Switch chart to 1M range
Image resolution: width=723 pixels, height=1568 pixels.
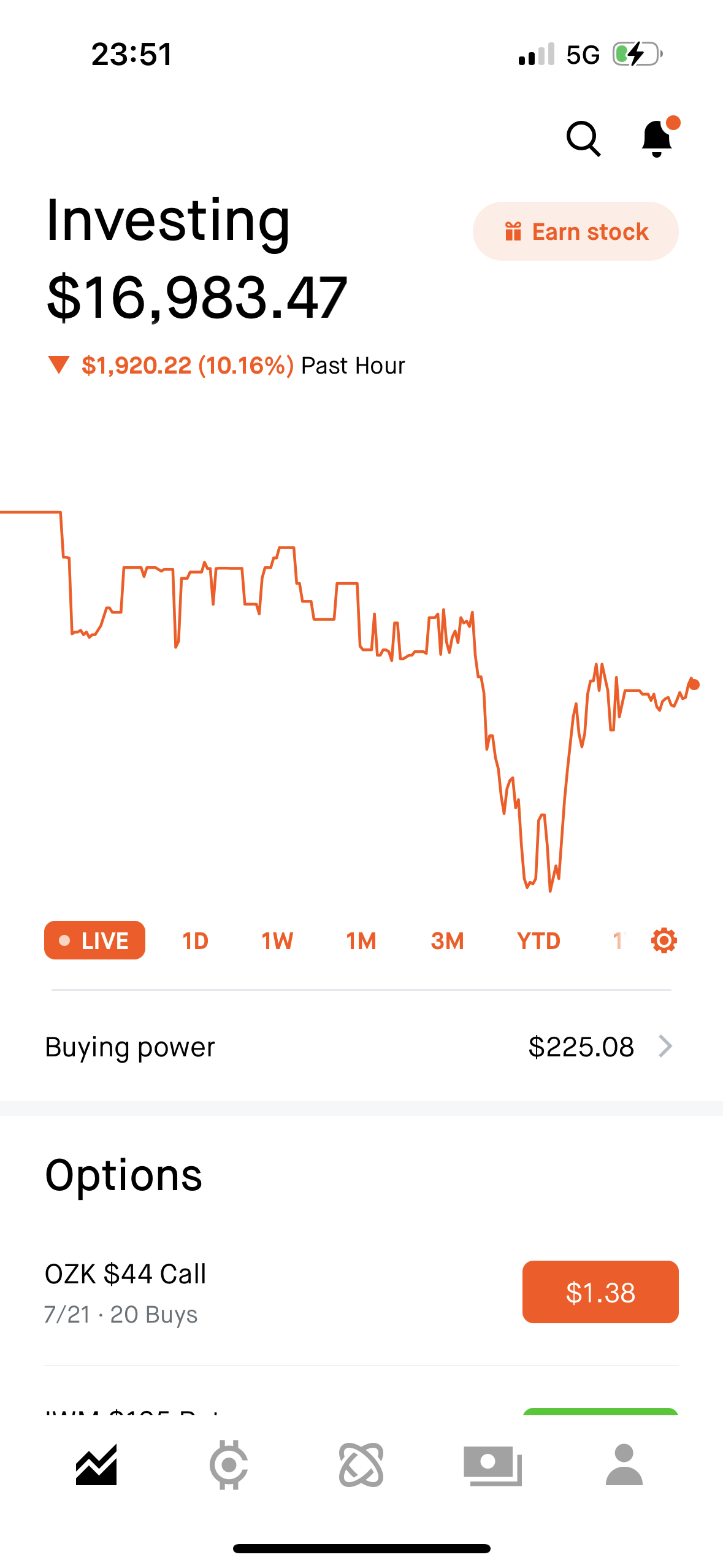(361, 940)
